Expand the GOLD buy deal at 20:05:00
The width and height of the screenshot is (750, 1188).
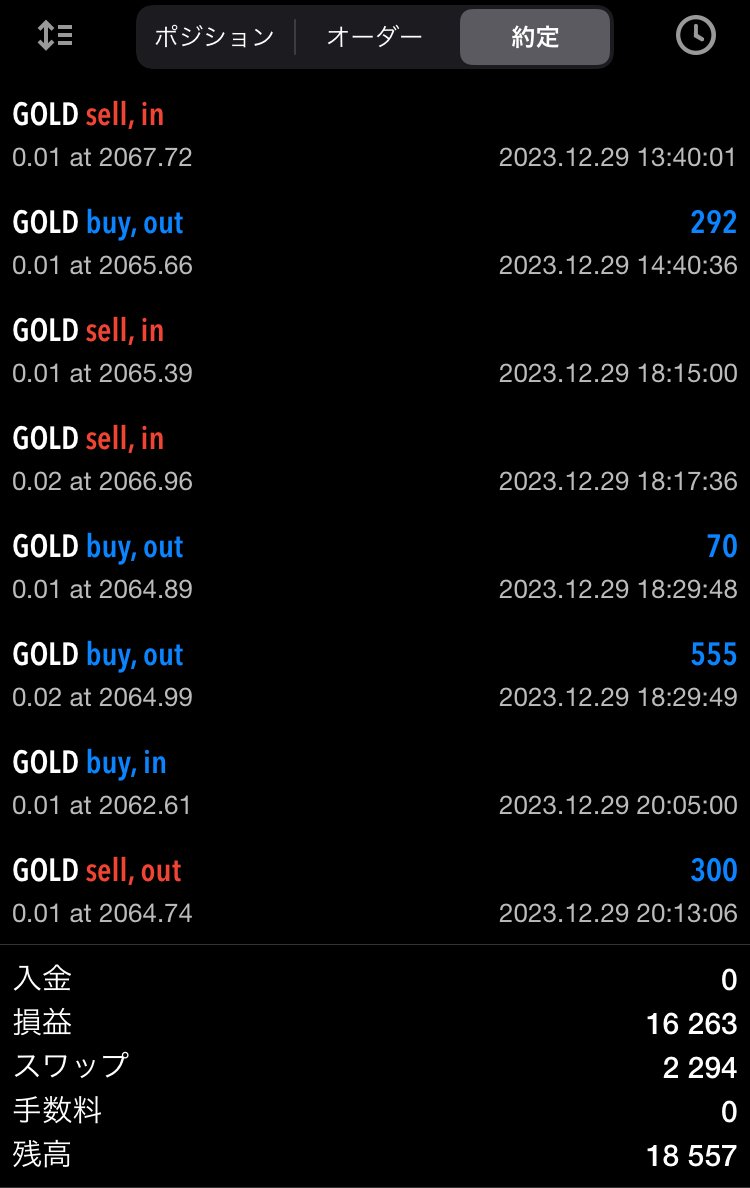(374, 783)
